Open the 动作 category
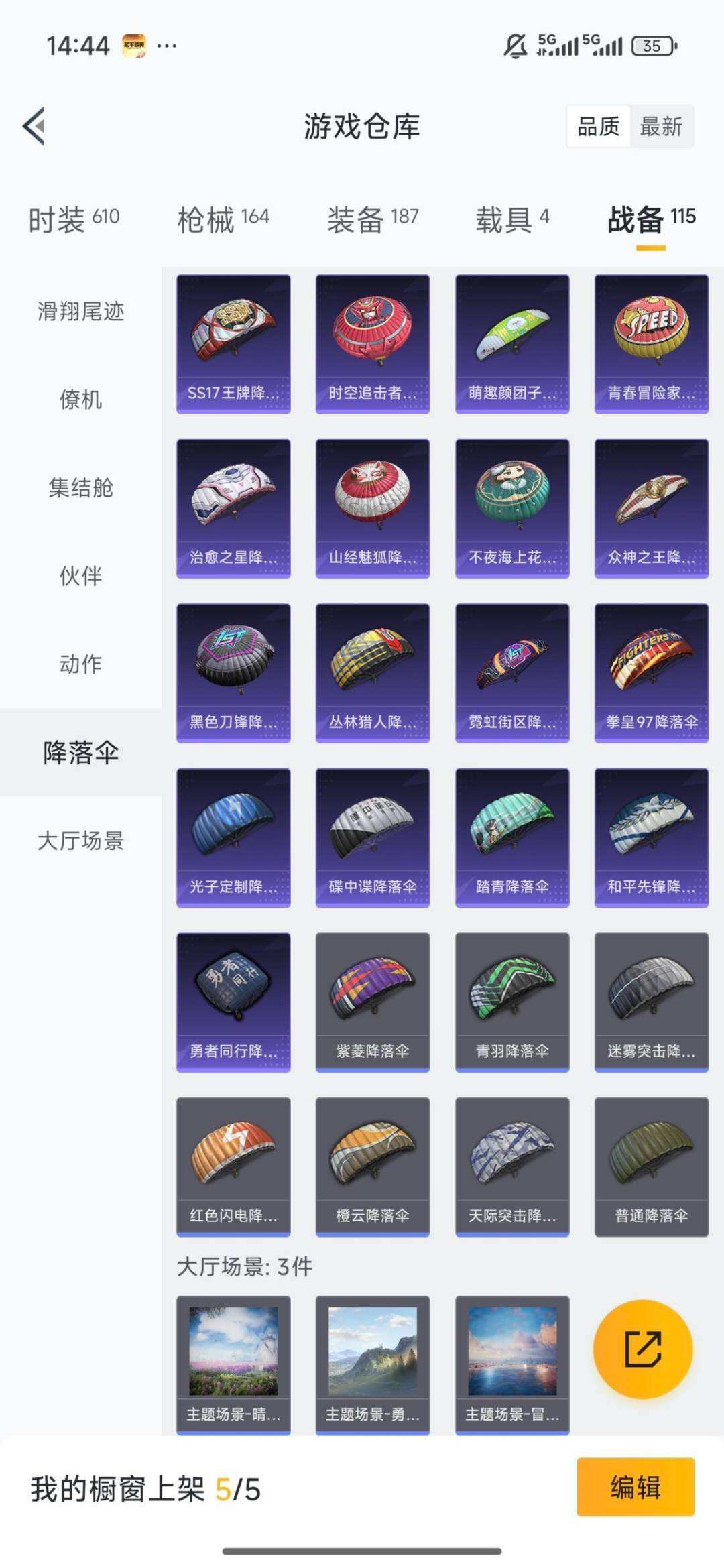 [80, 664]
